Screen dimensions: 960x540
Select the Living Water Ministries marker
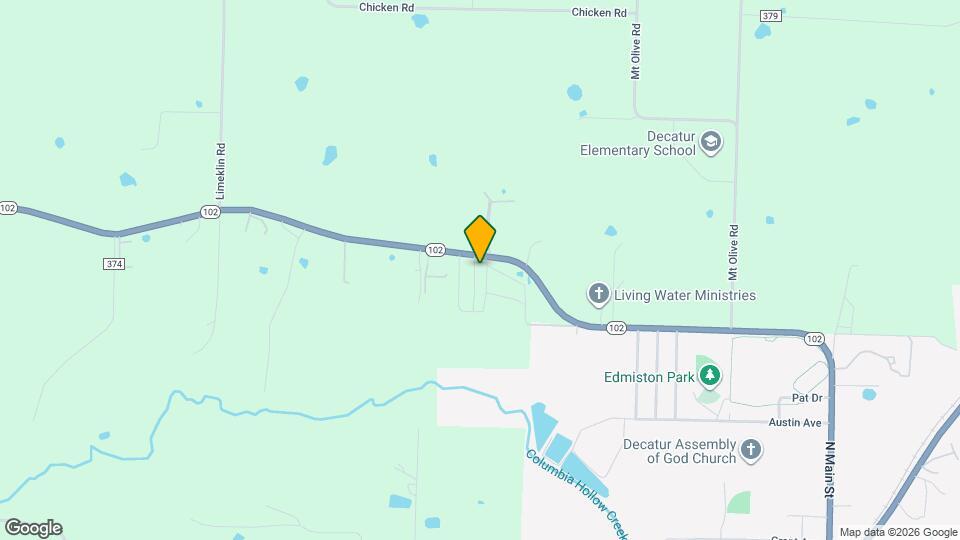pyautogui.click(x=598, y=294)
